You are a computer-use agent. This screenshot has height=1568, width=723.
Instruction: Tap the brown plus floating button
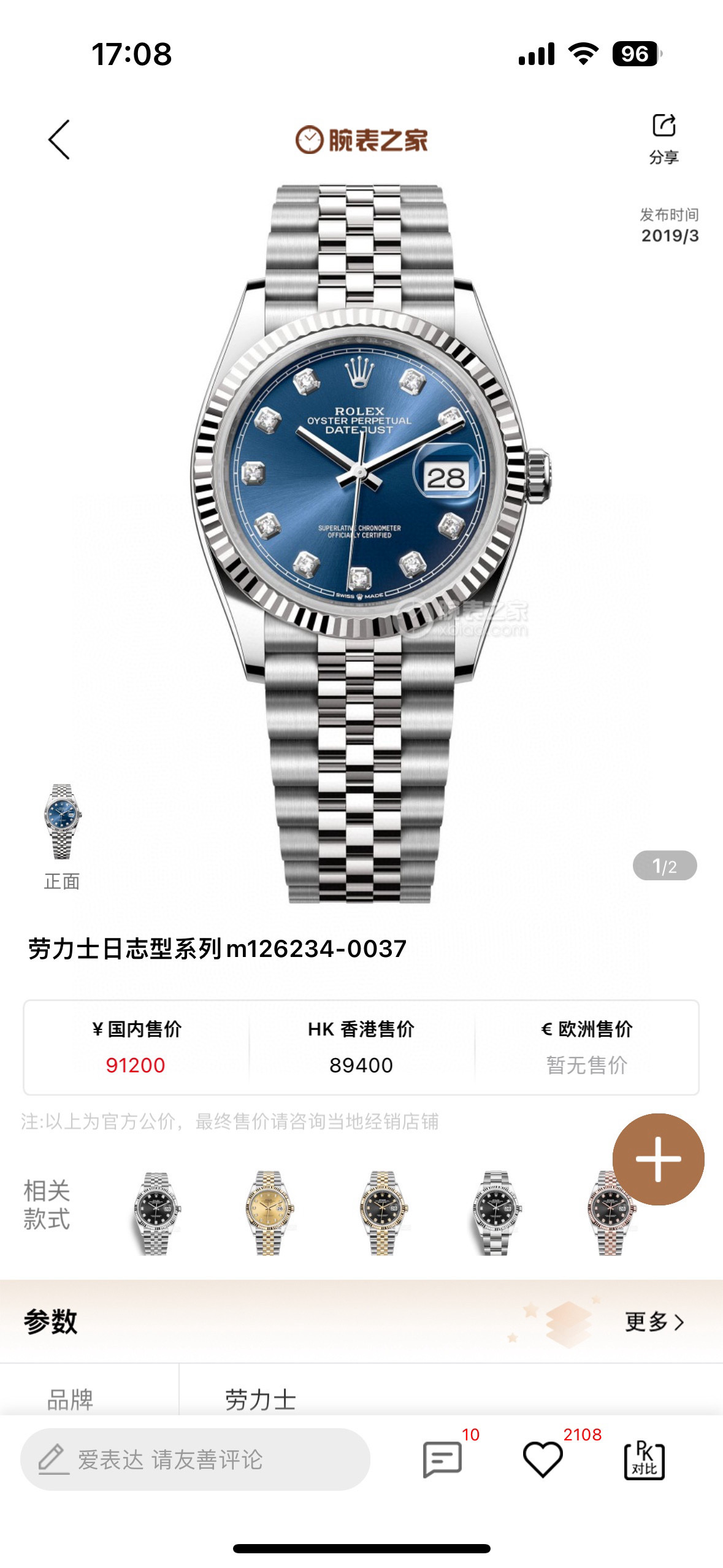(658, 1159)
